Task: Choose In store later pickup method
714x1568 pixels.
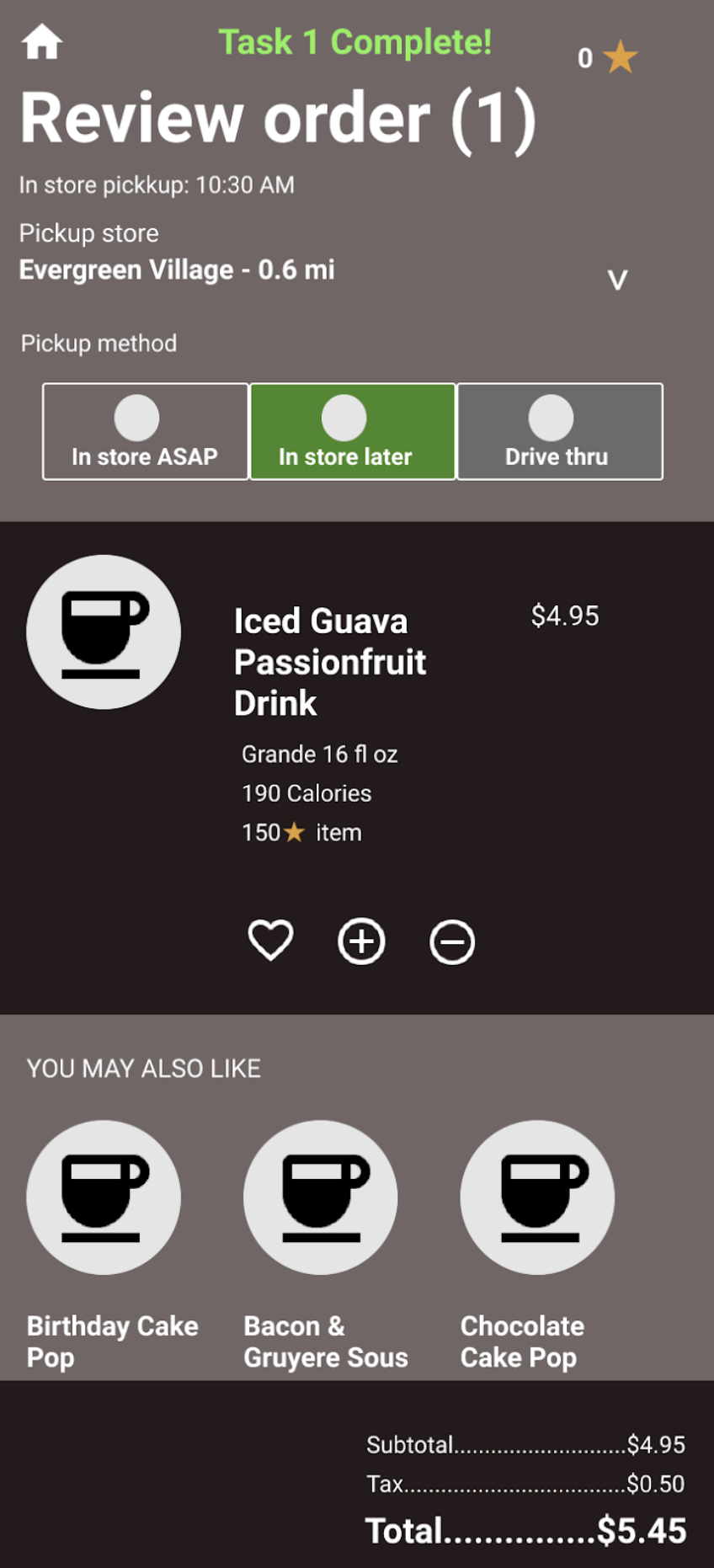Action: pos(353,431)
